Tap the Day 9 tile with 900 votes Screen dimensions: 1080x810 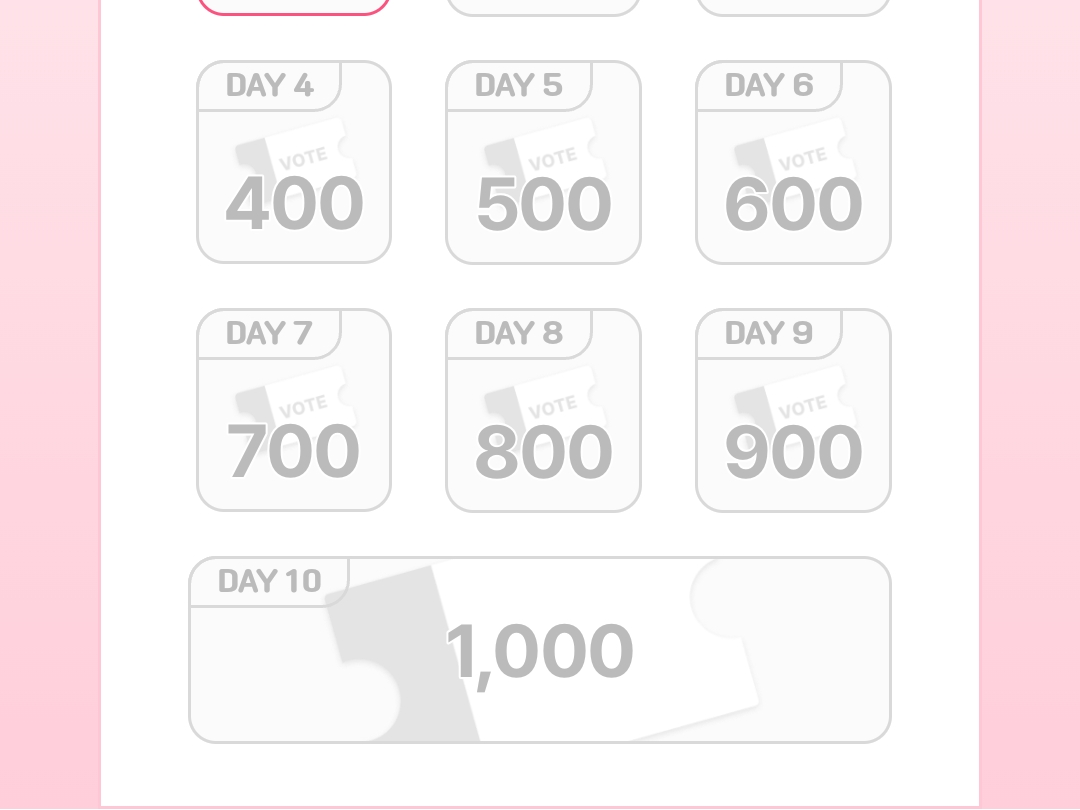tap(793, 410)
